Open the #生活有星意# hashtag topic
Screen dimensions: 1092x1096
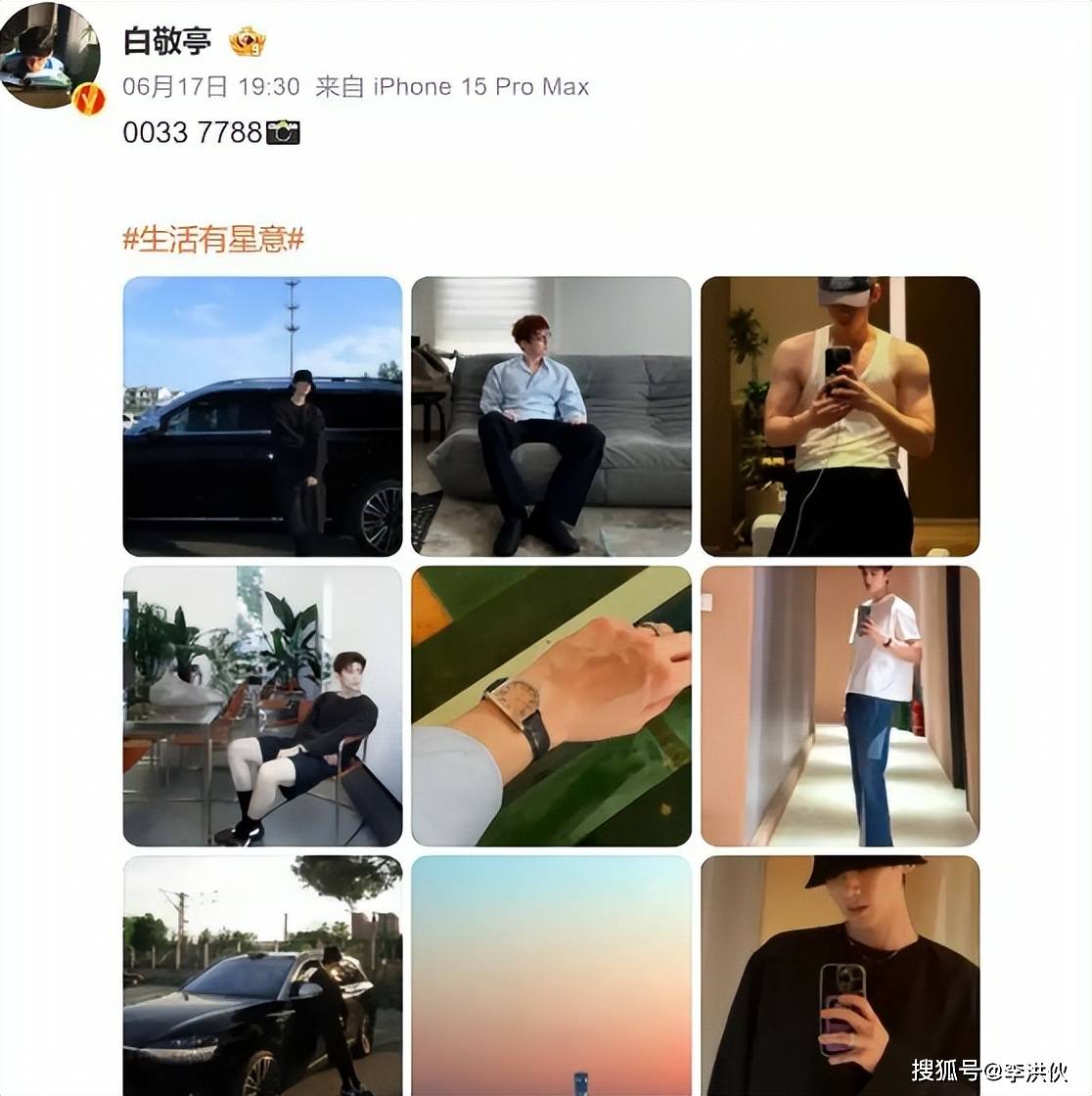(x=213, y=238)
